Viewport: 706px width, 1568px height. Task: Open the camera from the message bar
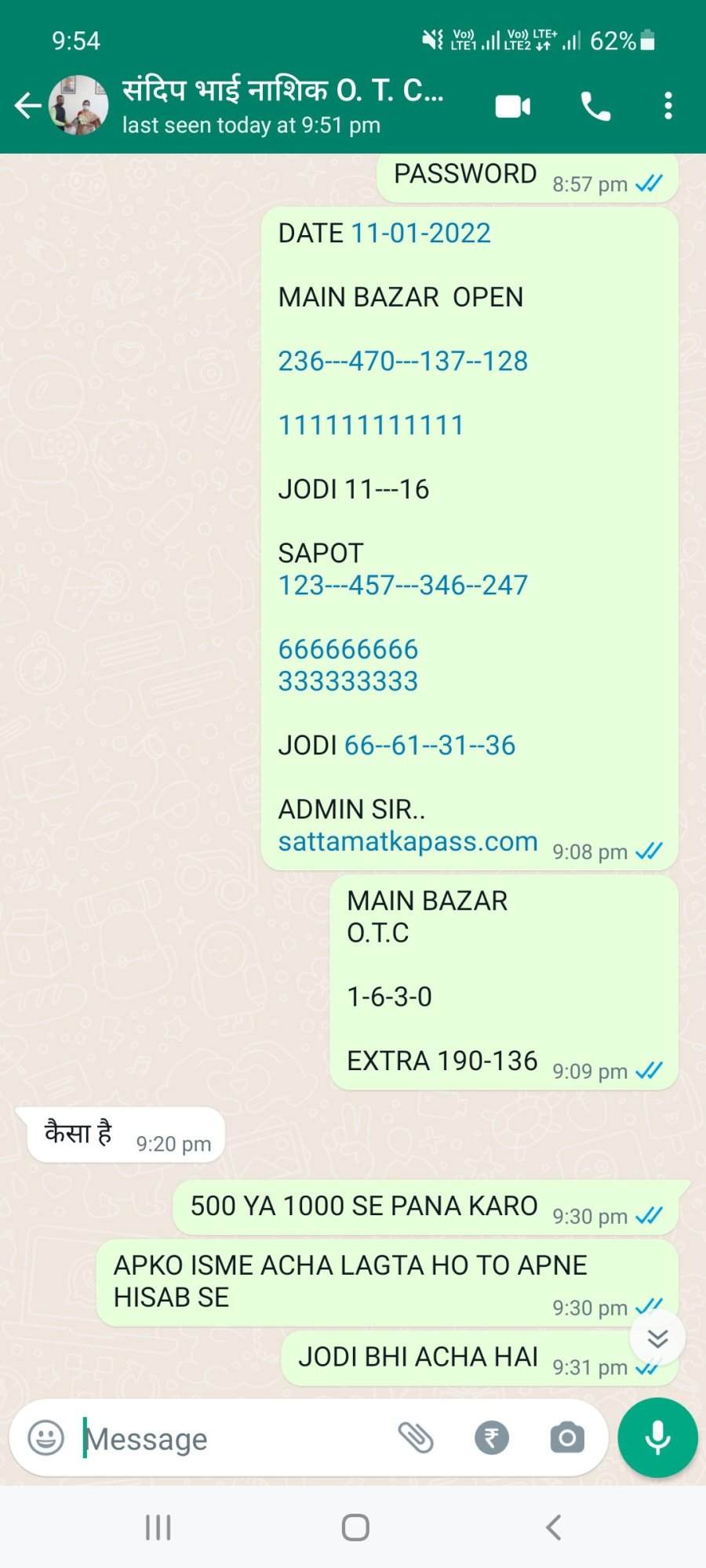[x=567, y=1438]
